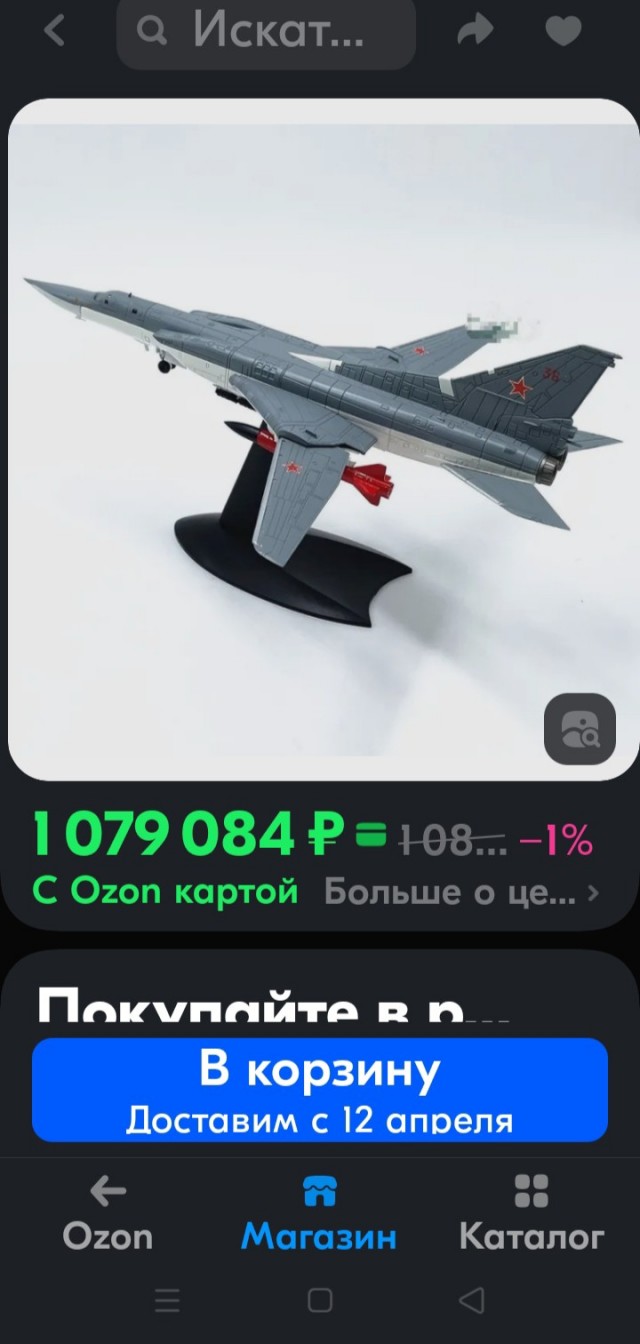Go back using the top arrow
The image size is (640, 1344).
55,32
